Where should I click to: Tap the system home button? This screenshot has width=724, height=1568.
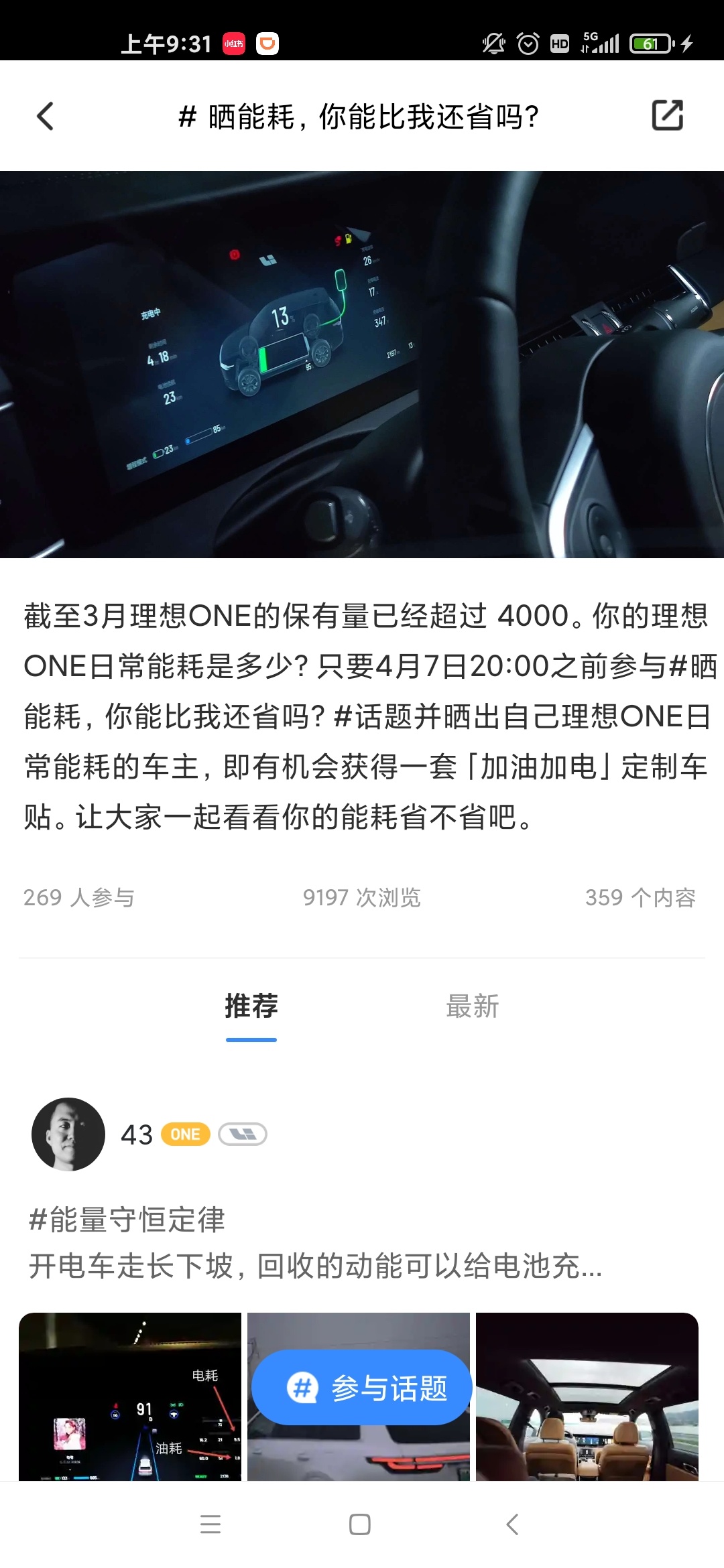coord(360,1525)
